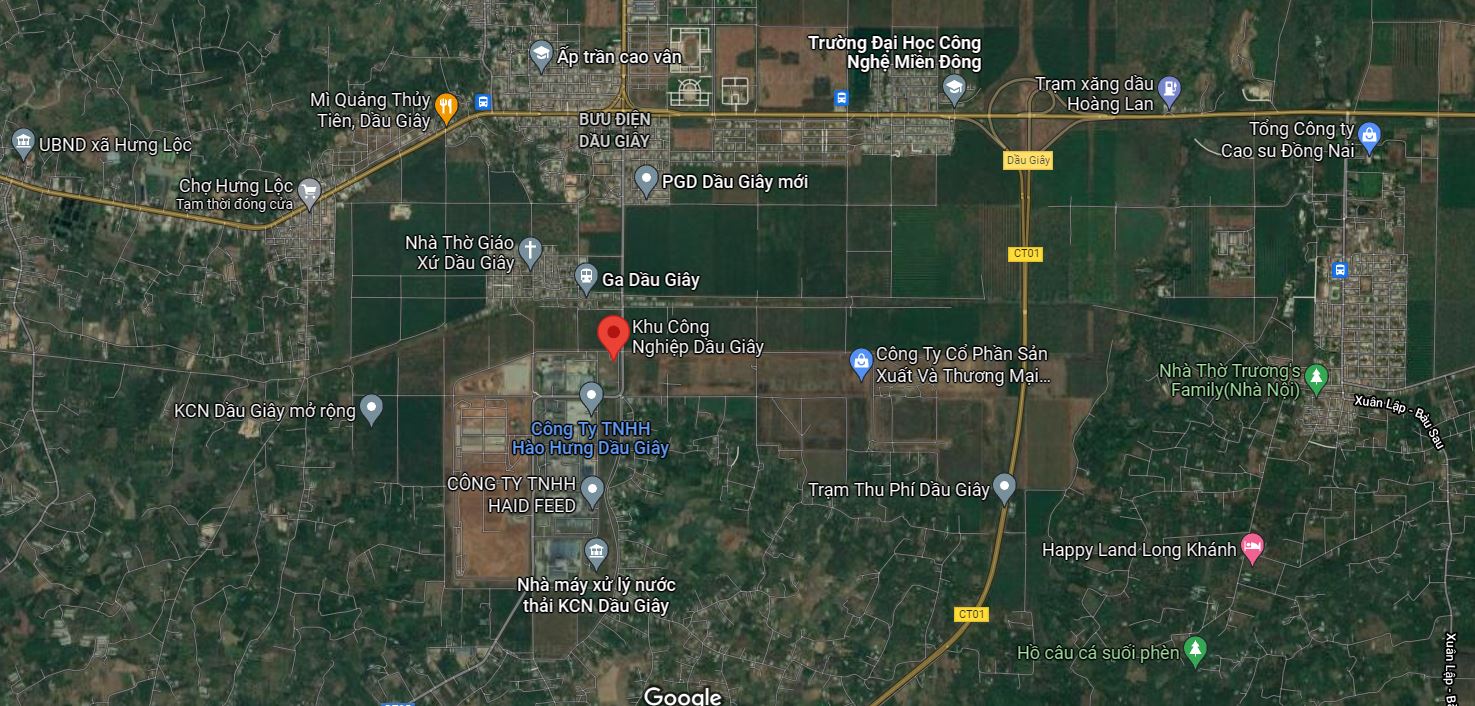The height and width of the screenshot is (706, 1475).
Task: Open Trường Đại Học Công Nghệ Miền Đông marker
Action: click(955, 88)
